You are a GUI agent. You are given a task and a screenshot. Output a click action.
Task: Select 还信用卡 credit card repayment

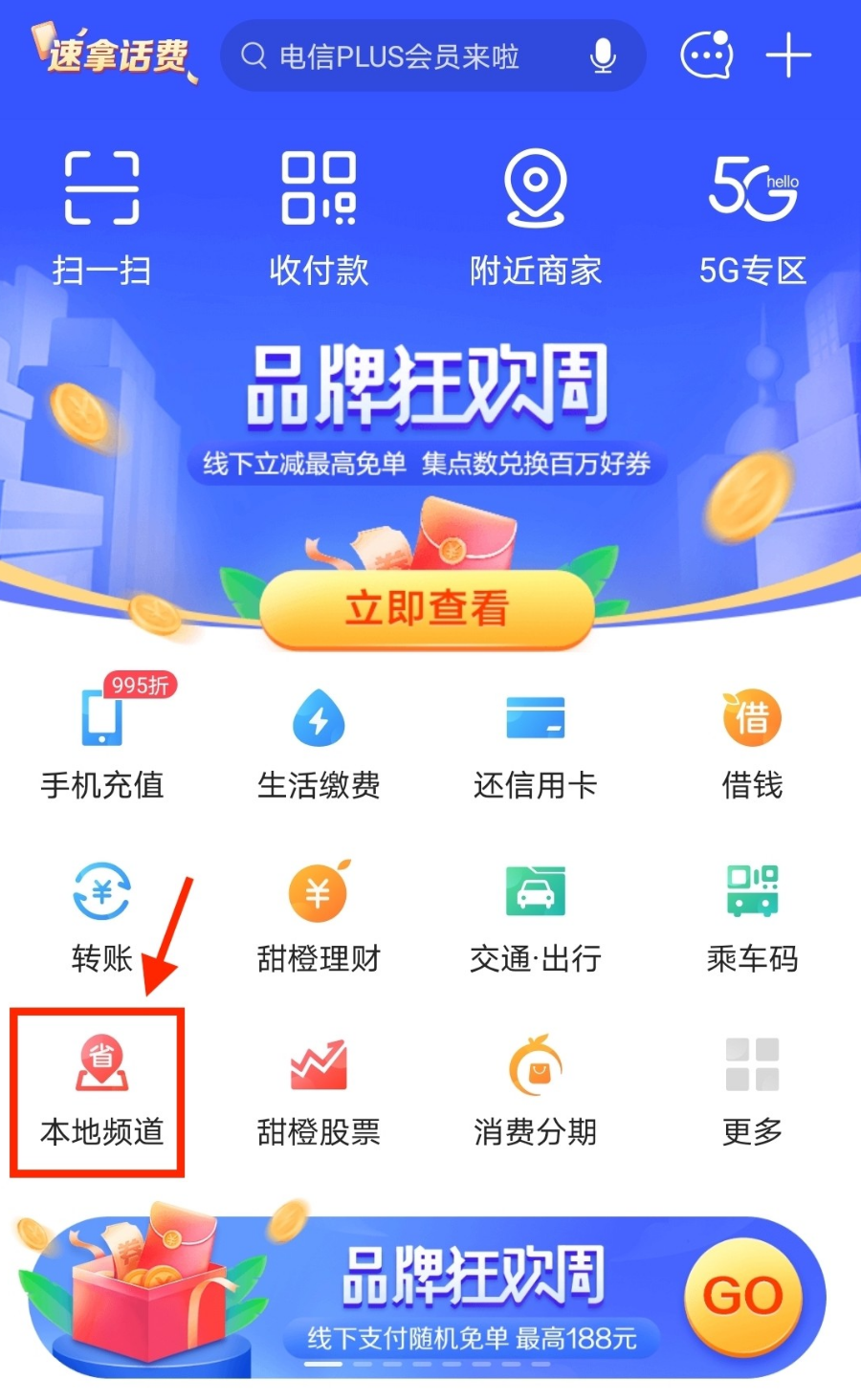point(536,741)
